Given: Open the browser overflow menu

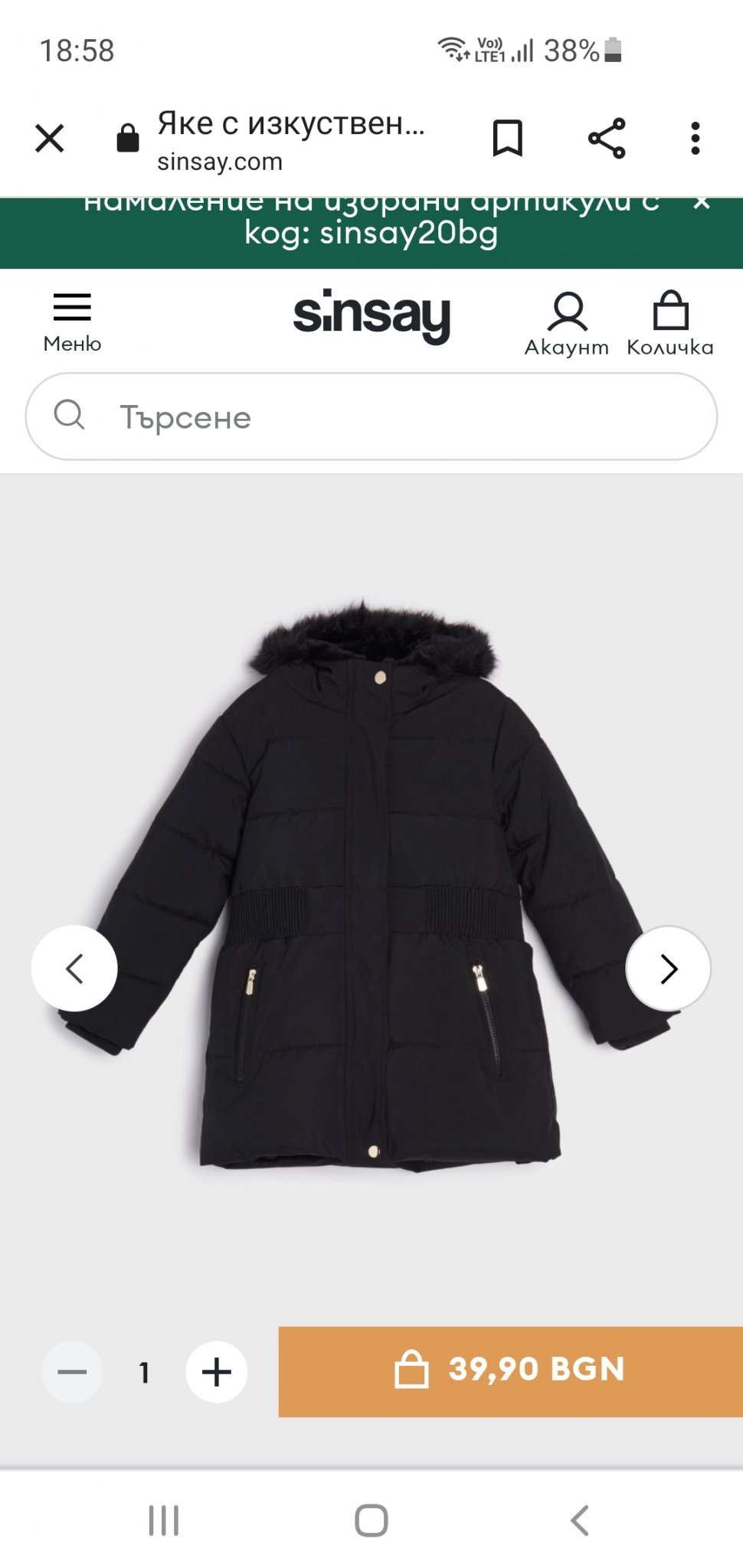Looking at the screenshot, I should click(695, 139).
